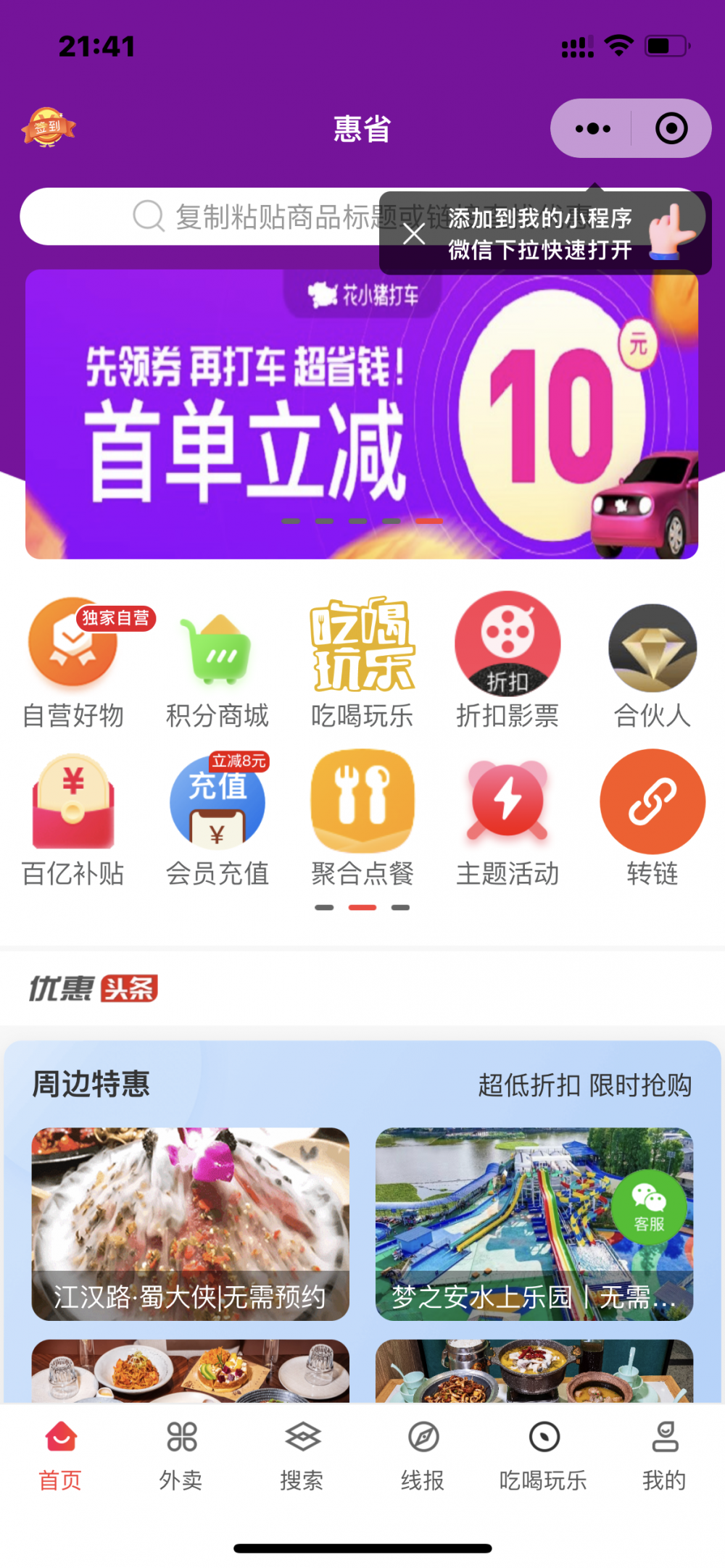Viewport: 725px width, 1568px height.
Task: Dismiss the add-to-my-mini-programs tip
Action: (x=414, y=234)
